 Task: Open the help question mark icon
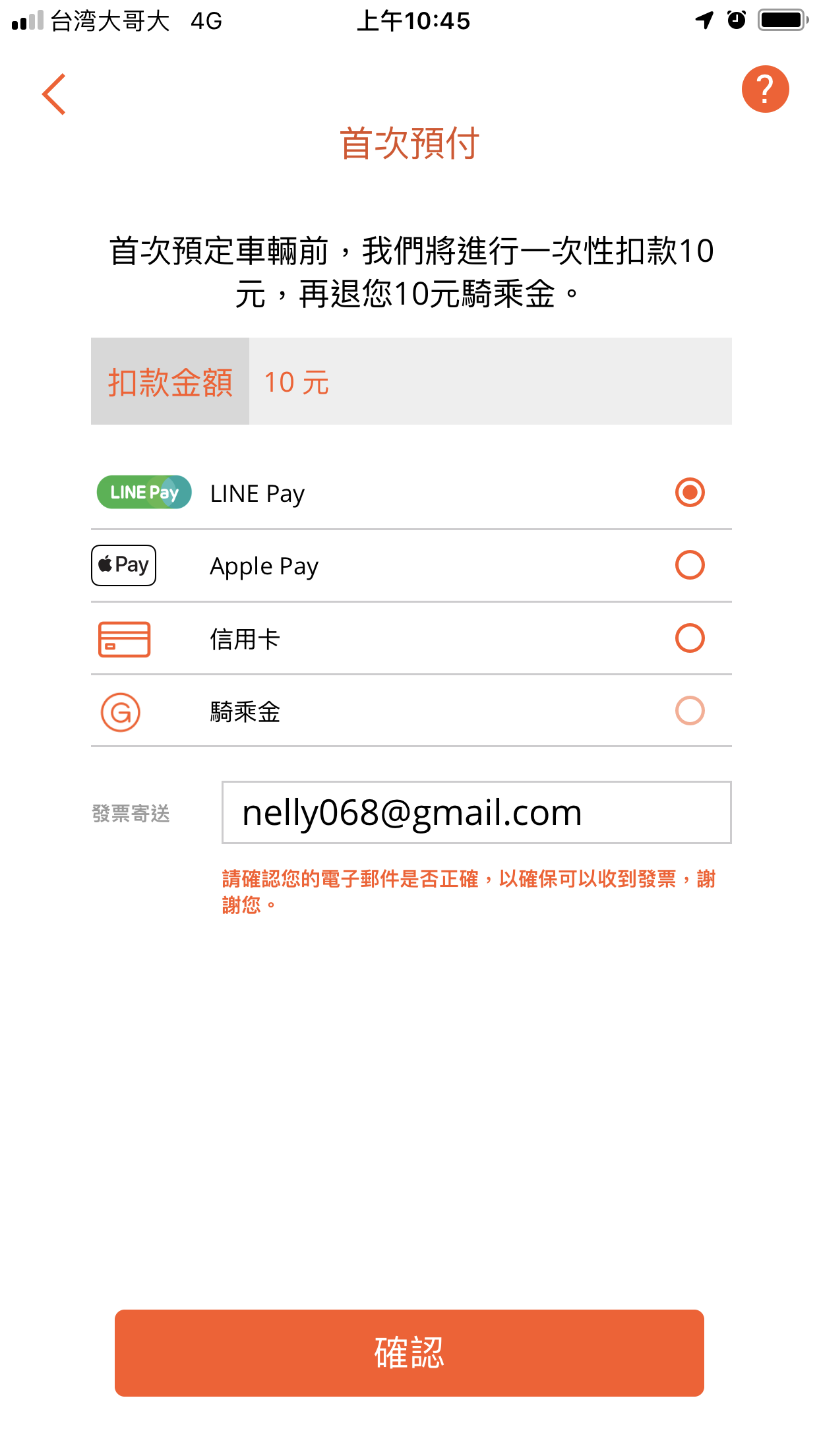click(x=765, y=89)
